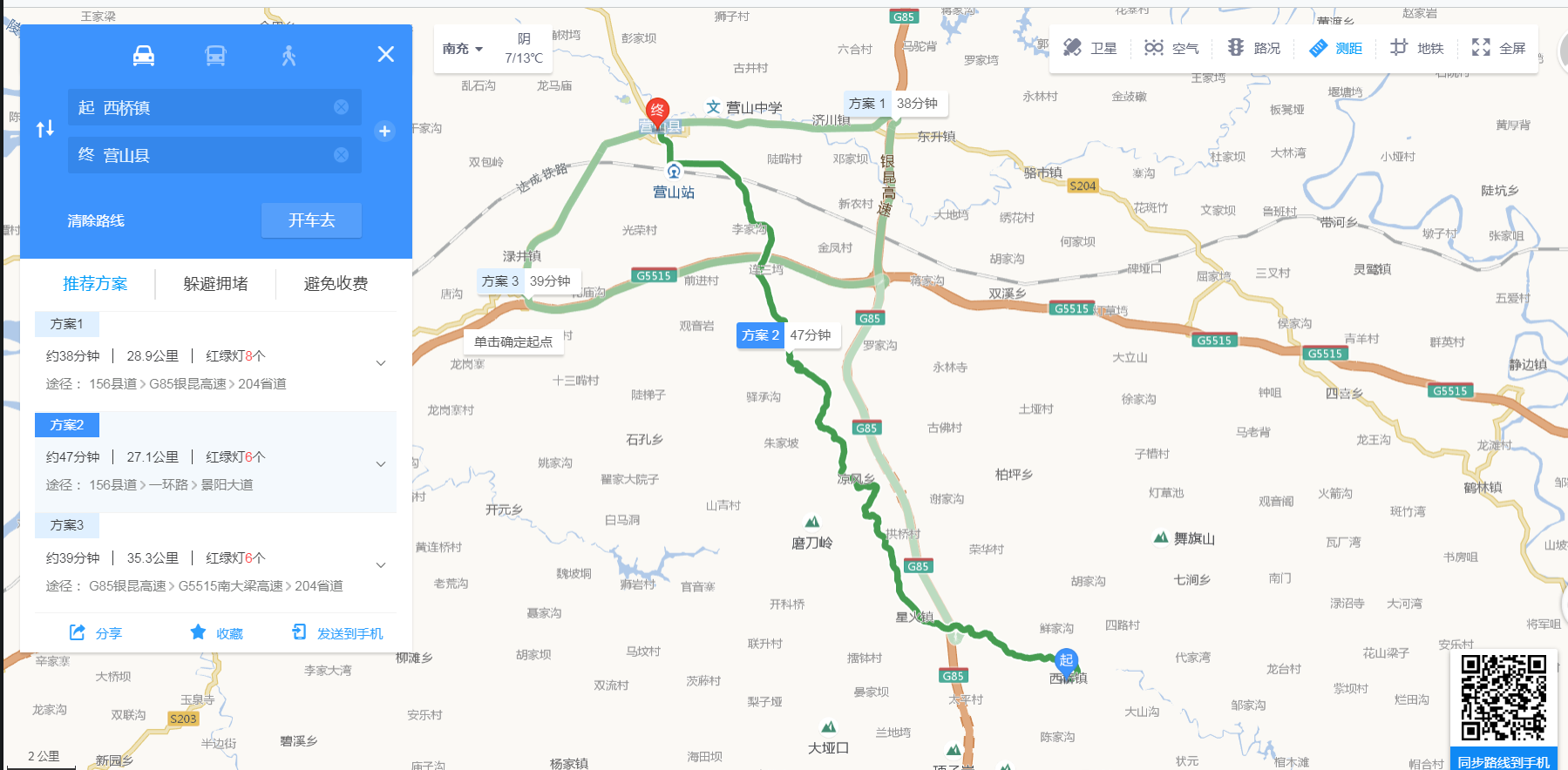Switch to the 躲避拥堵 tab
This screenshot has height=770, width=1568.
(x=215, y=284)
